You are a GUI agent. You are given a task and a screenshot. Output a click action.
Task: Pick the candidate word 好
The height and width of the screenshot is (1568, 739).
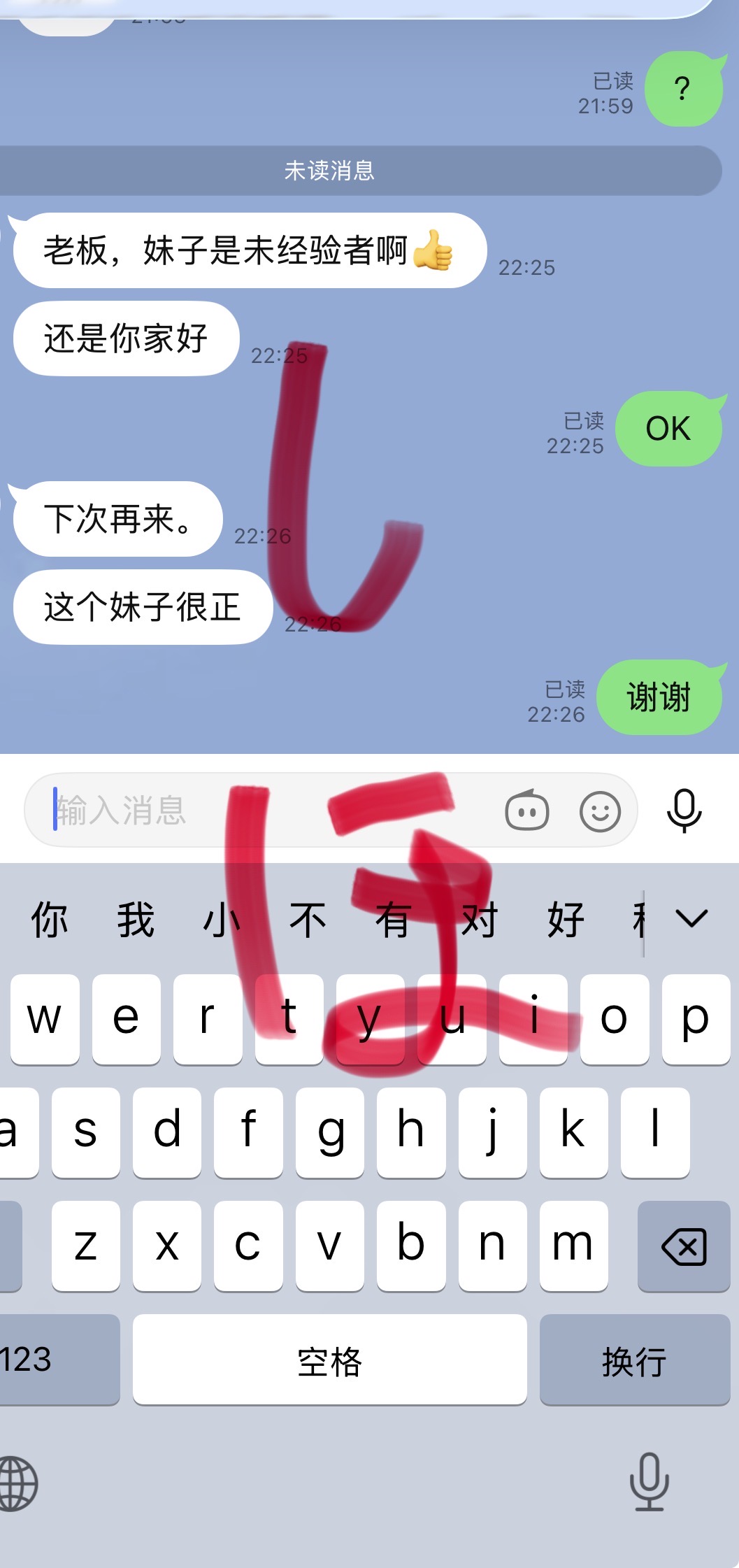566,919
